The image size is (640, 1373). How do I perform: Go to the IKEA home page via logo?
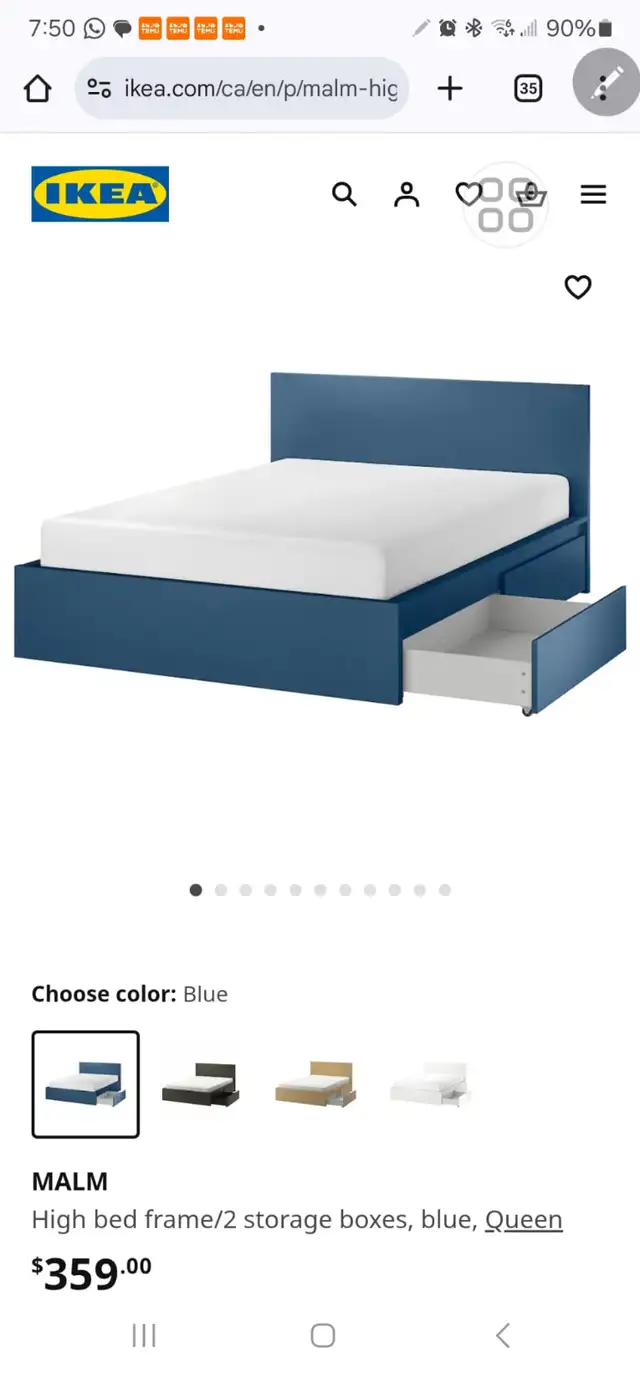click(100, 194)
